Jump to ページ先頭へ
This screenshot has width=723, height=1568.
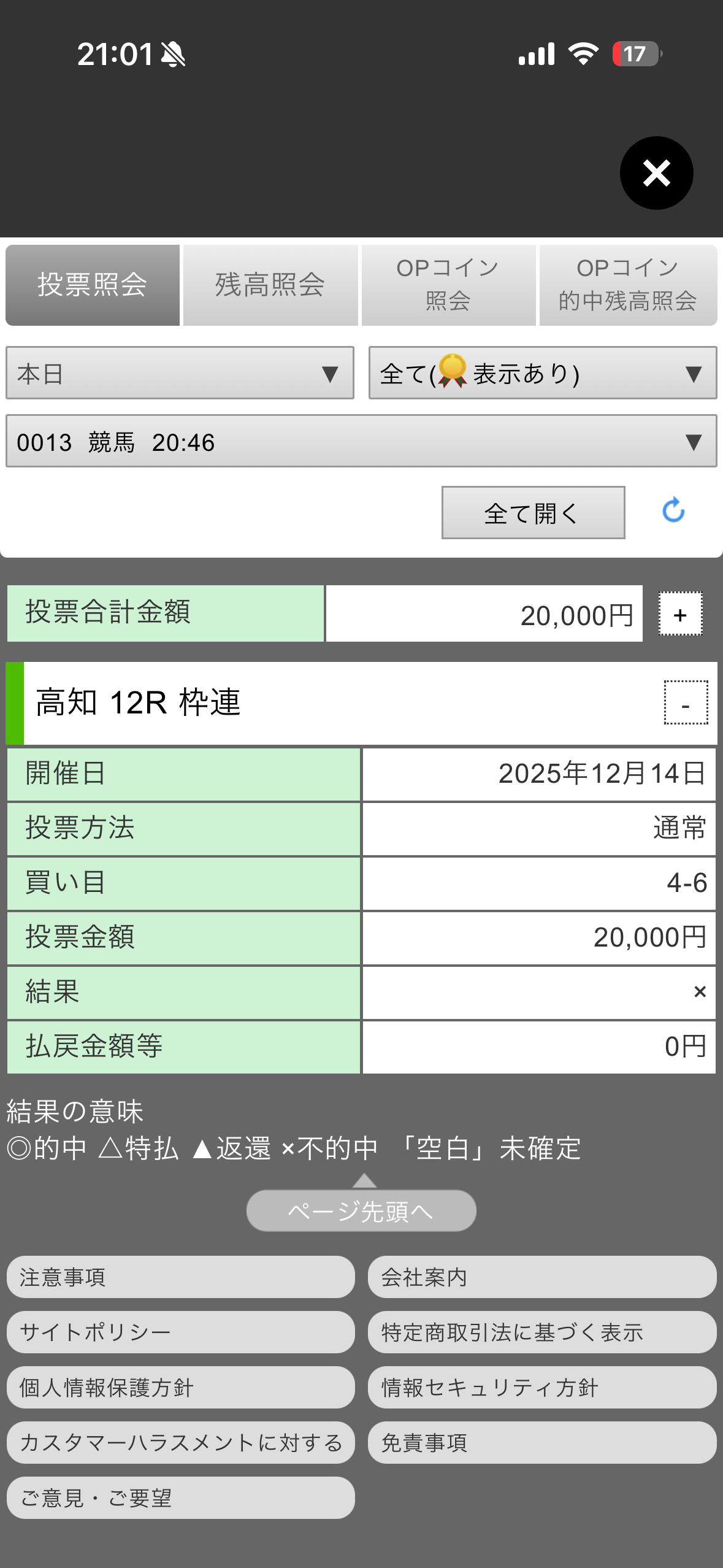pyautogui.click(x=361, y=1210)
